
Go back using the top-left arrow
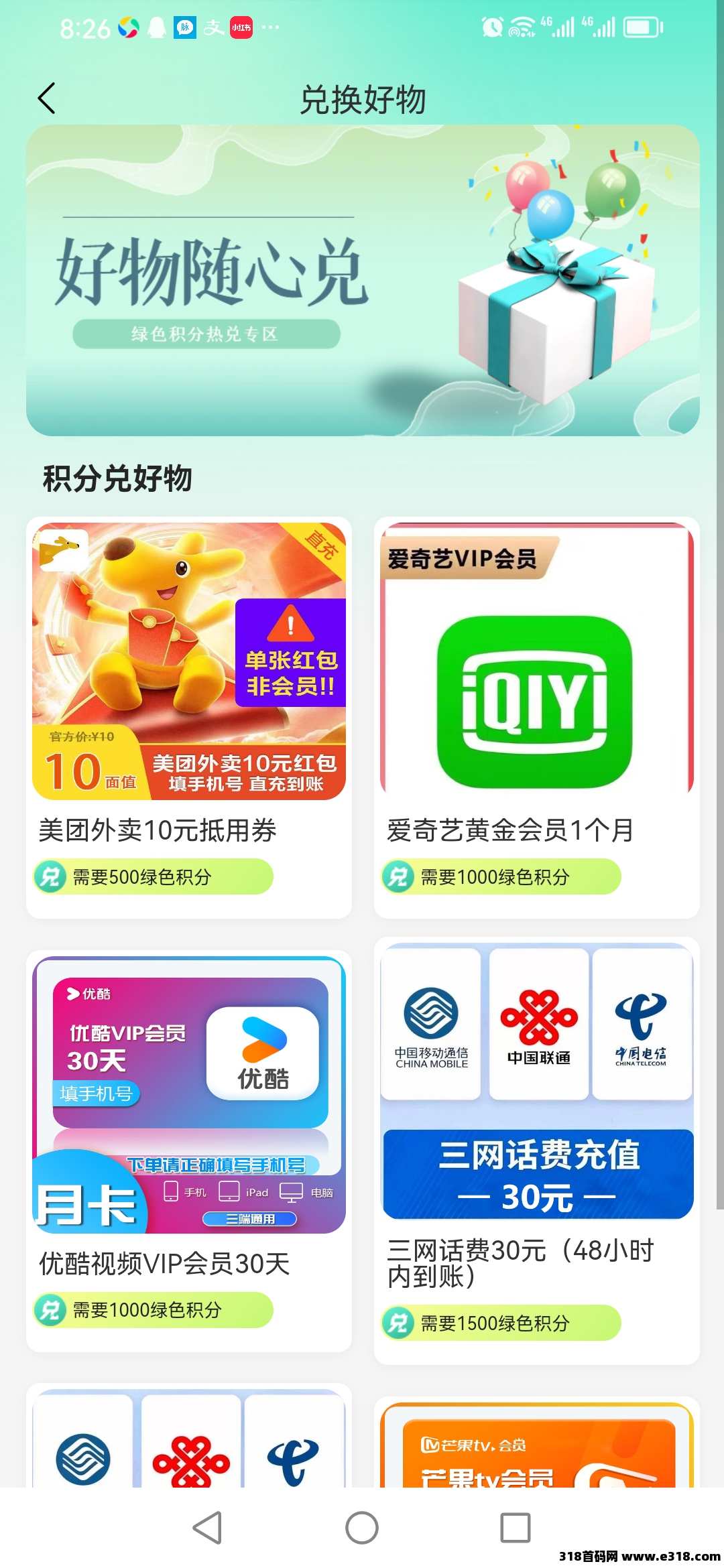(47, 99)
